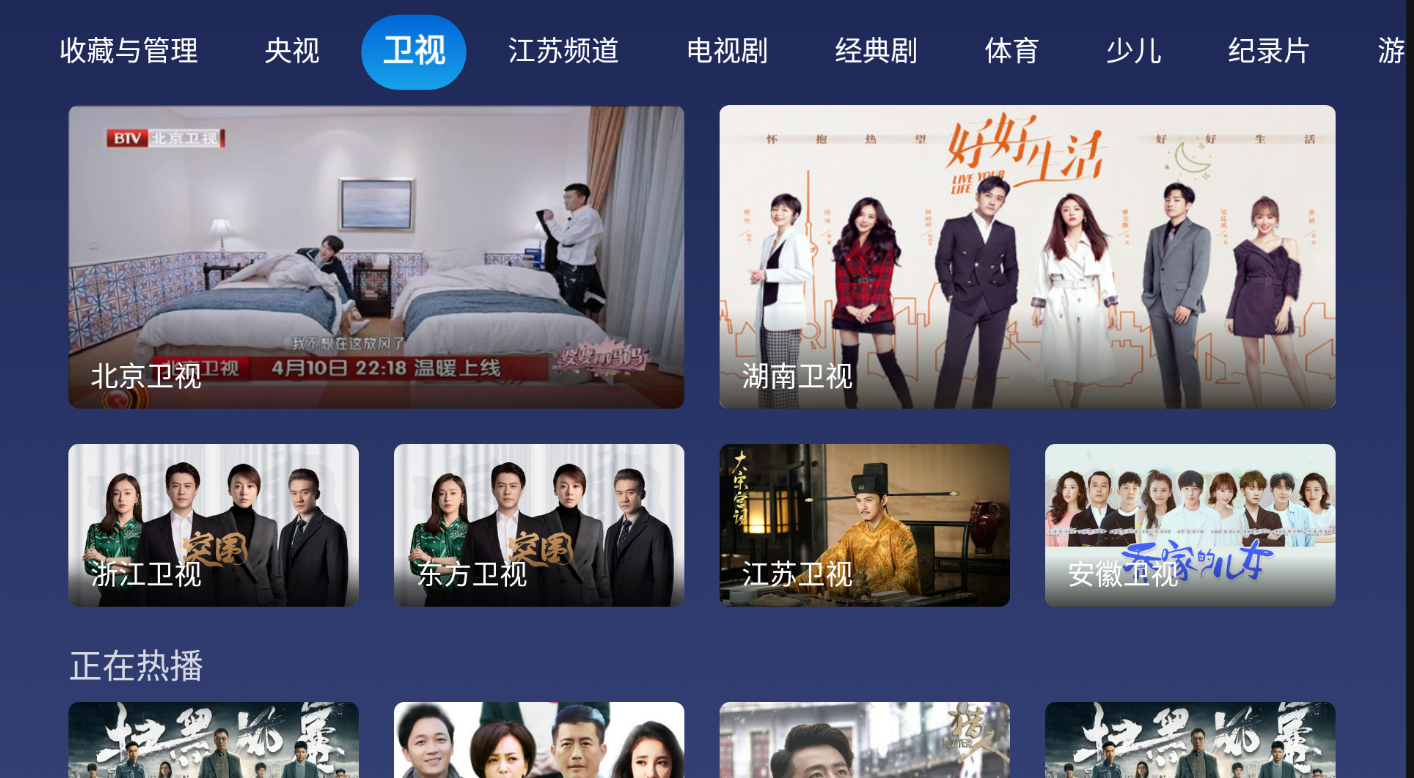The width and height of the screenshot is (1414, 778).
Task: Open the 经典剧 tab
Action: (876, 51)
